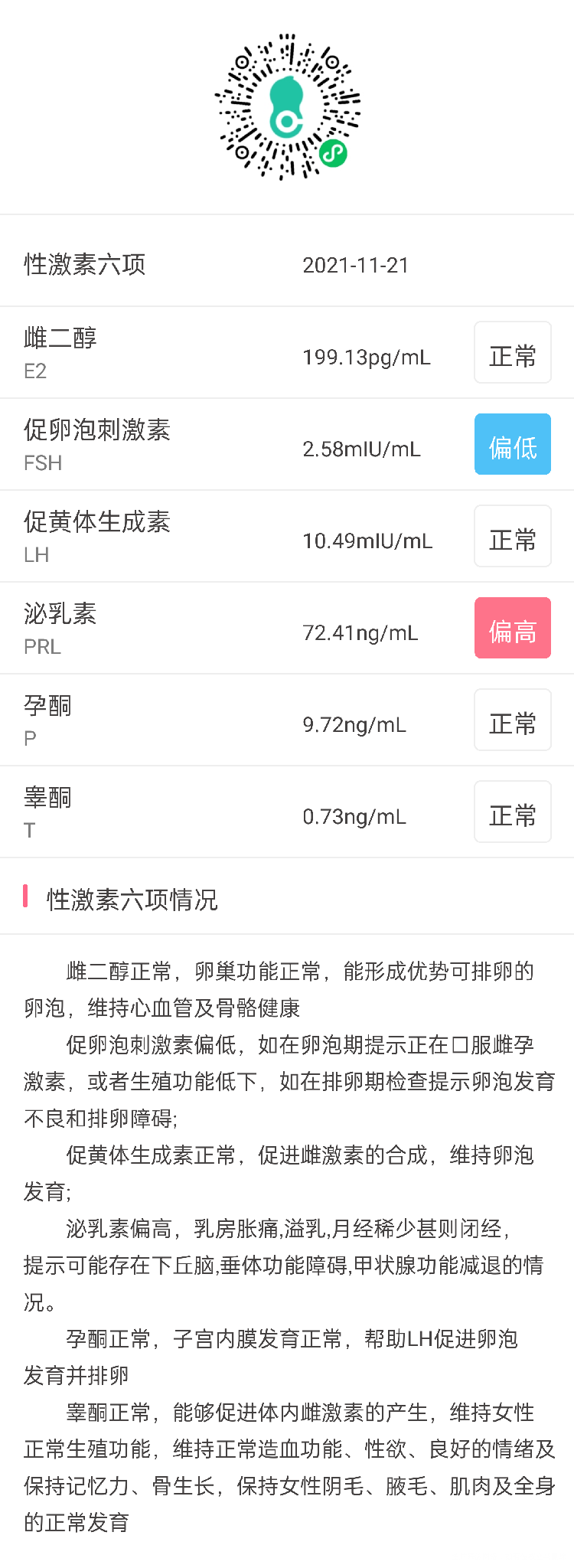Toggle the blue 偏低 status badge
This screenshot has height=1568, width=574.
point(513,444)
